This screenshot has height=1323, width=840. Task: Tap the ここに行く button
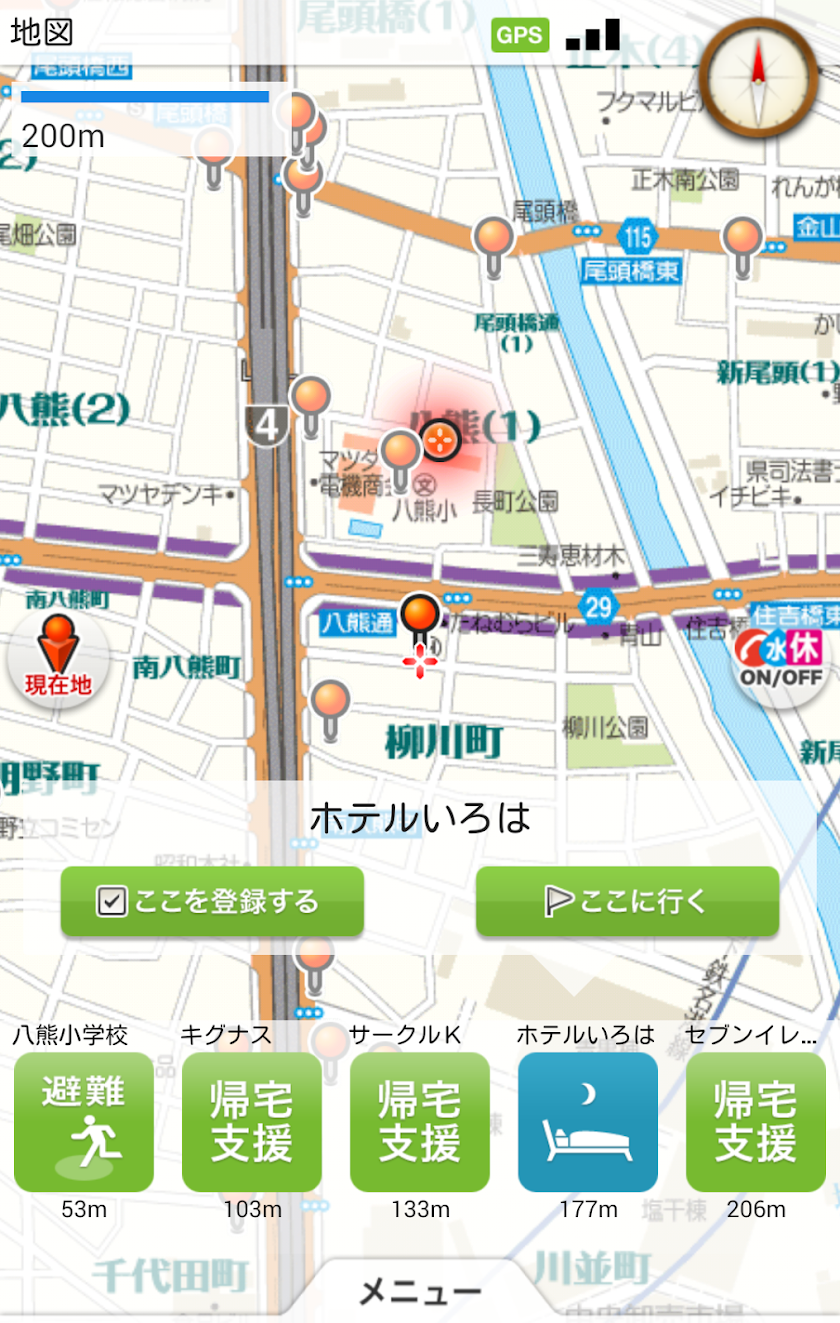click(x=627, y=901)
